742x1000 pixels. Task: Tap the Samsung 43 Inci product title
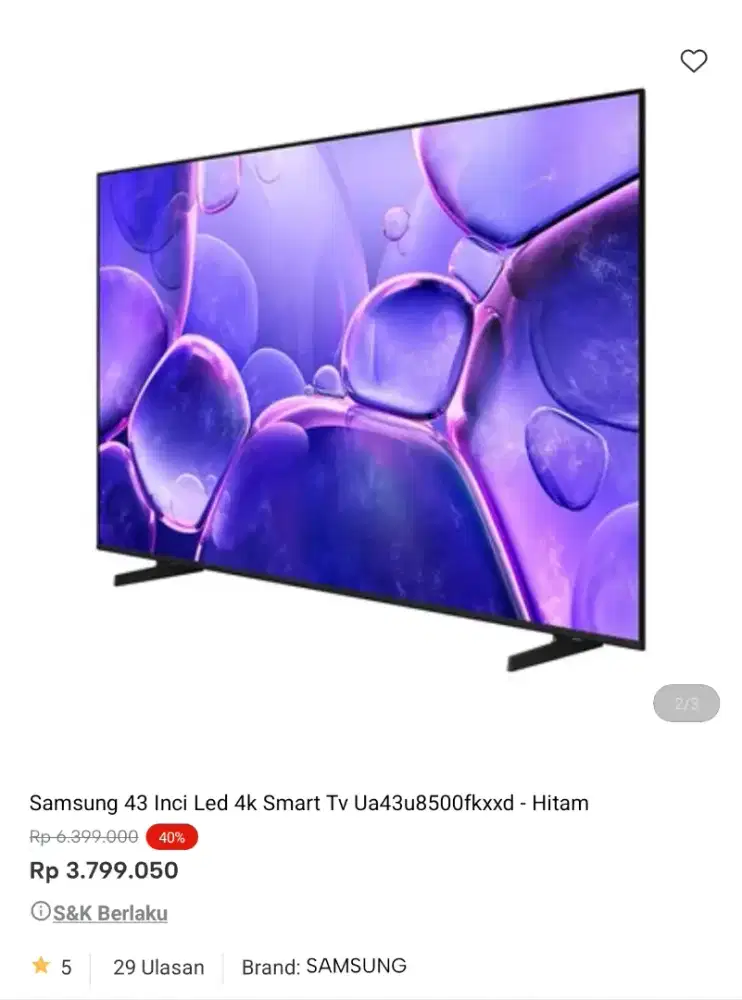(x=309, y=803)
